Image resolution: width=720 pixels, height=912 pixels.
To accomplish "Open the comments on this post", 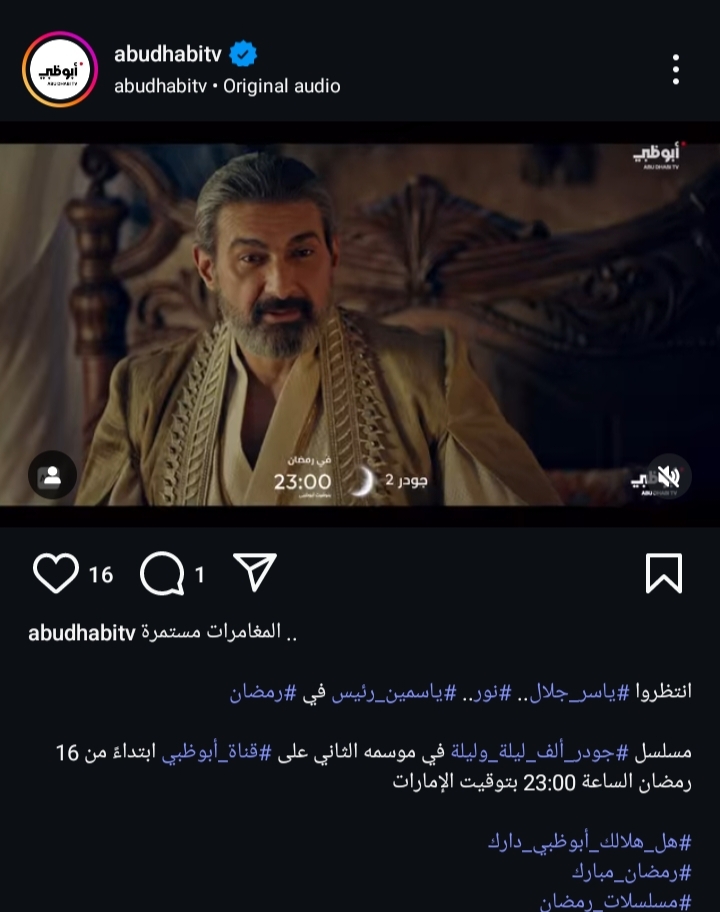I will coord(162,573).
